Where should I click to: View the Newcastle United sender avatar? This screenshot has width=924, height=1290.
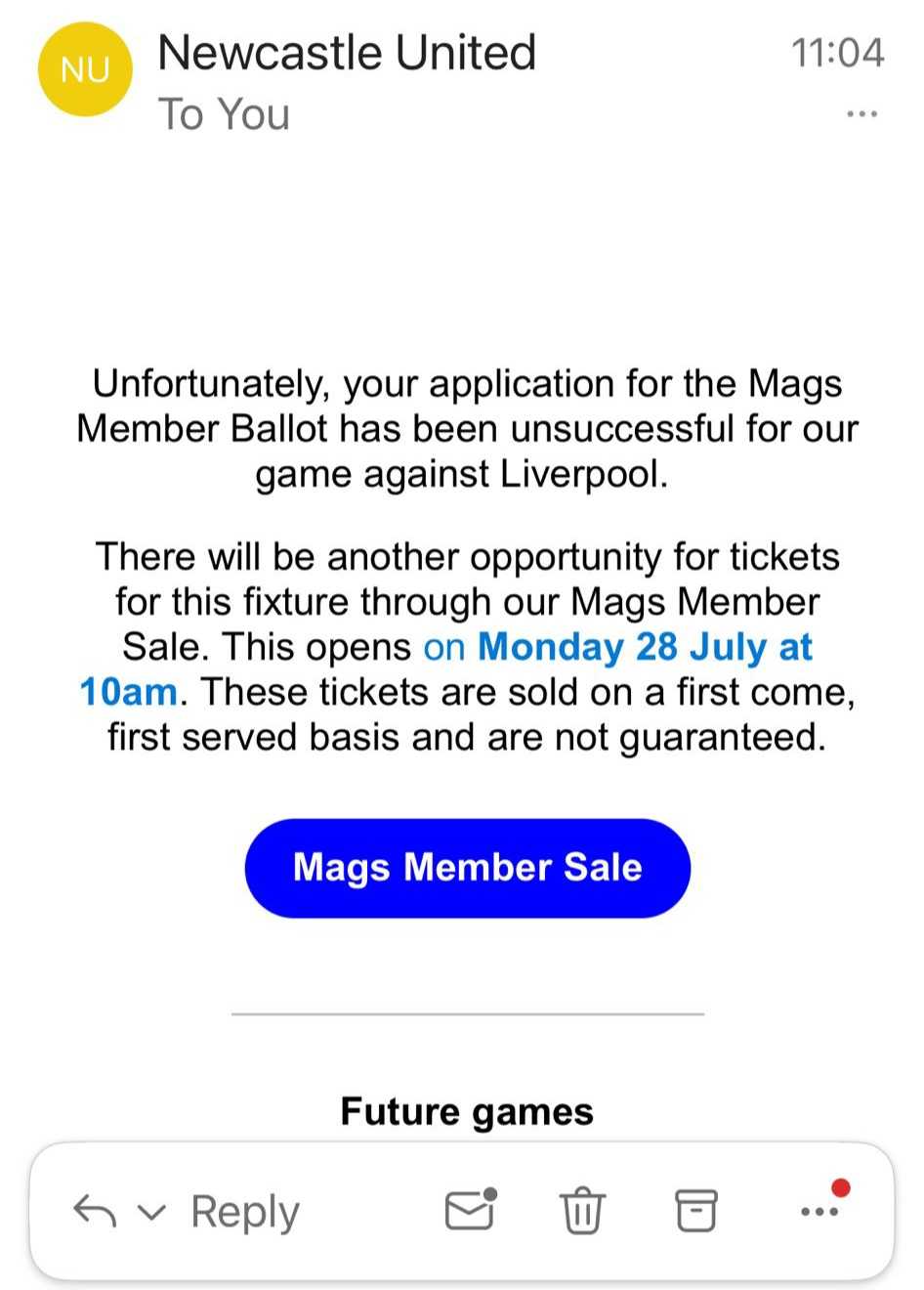click(85, 70)
